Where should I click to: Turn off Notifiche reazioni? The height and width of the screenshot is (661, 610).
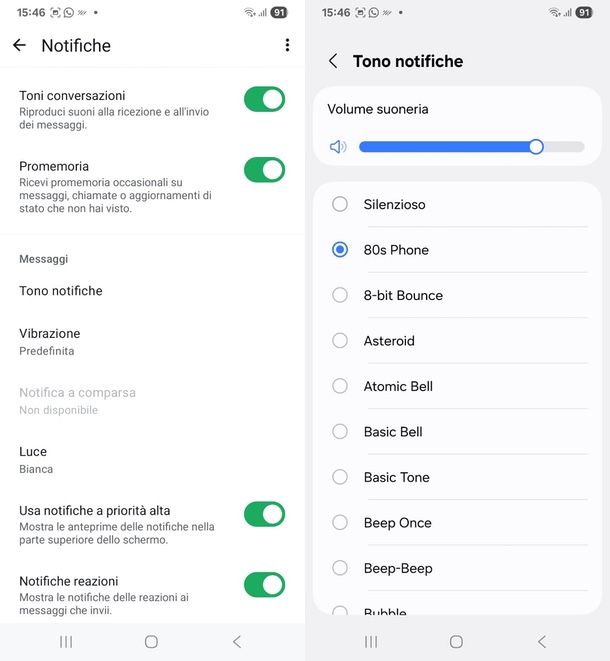[x=264, y=585]
